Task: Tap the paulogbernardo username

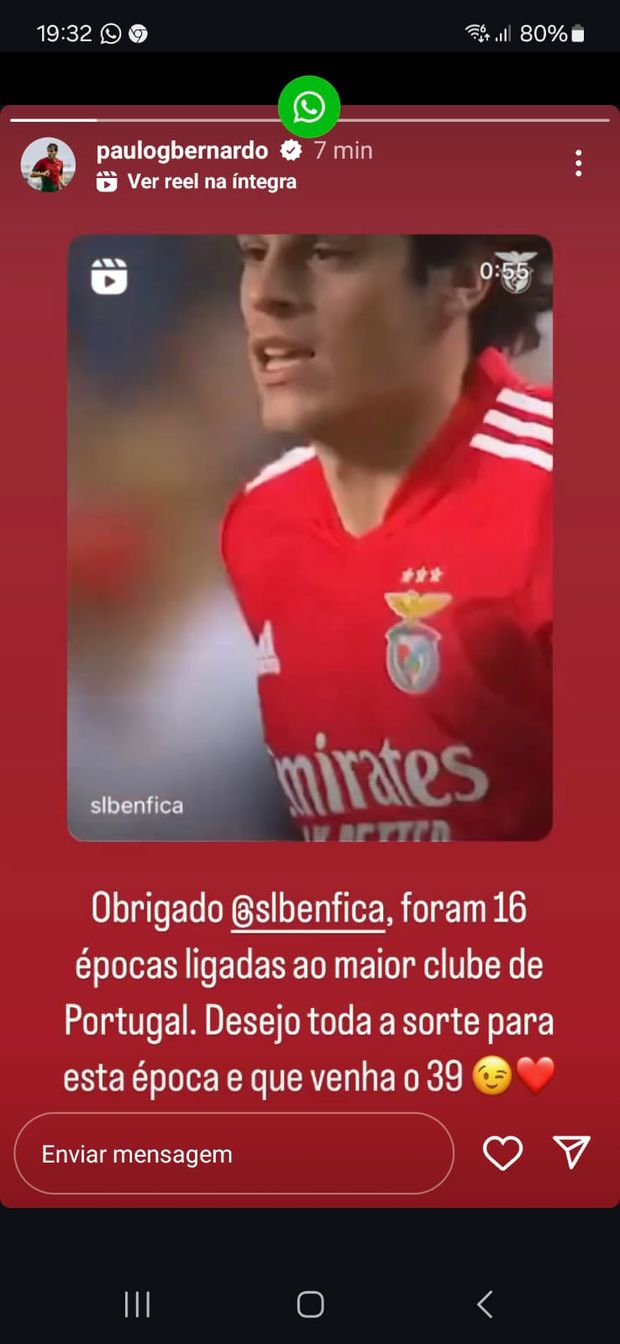Action: (x=182, y=150)
